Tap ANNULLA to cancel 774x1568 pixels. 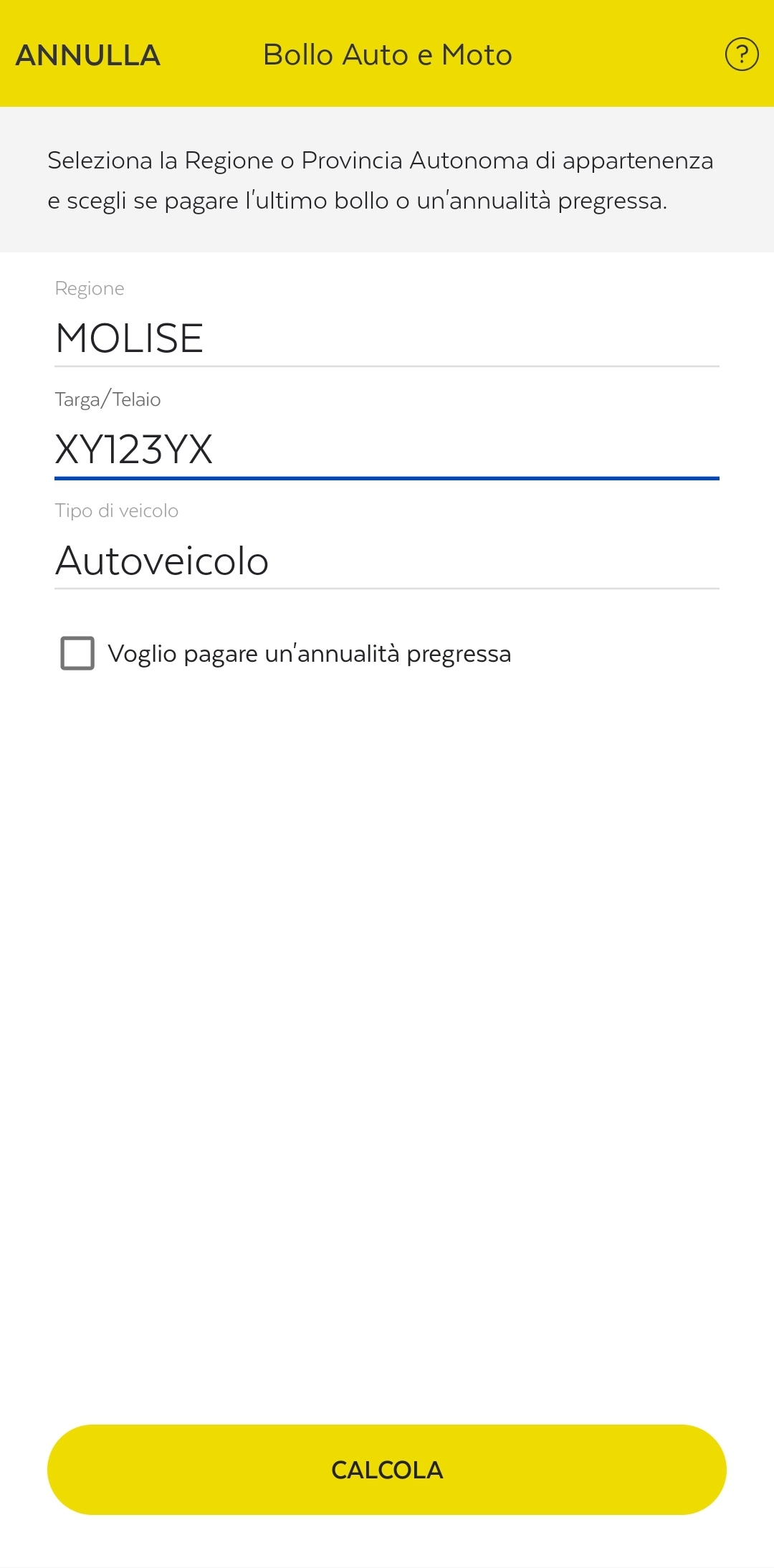click(x=88, y=55)
